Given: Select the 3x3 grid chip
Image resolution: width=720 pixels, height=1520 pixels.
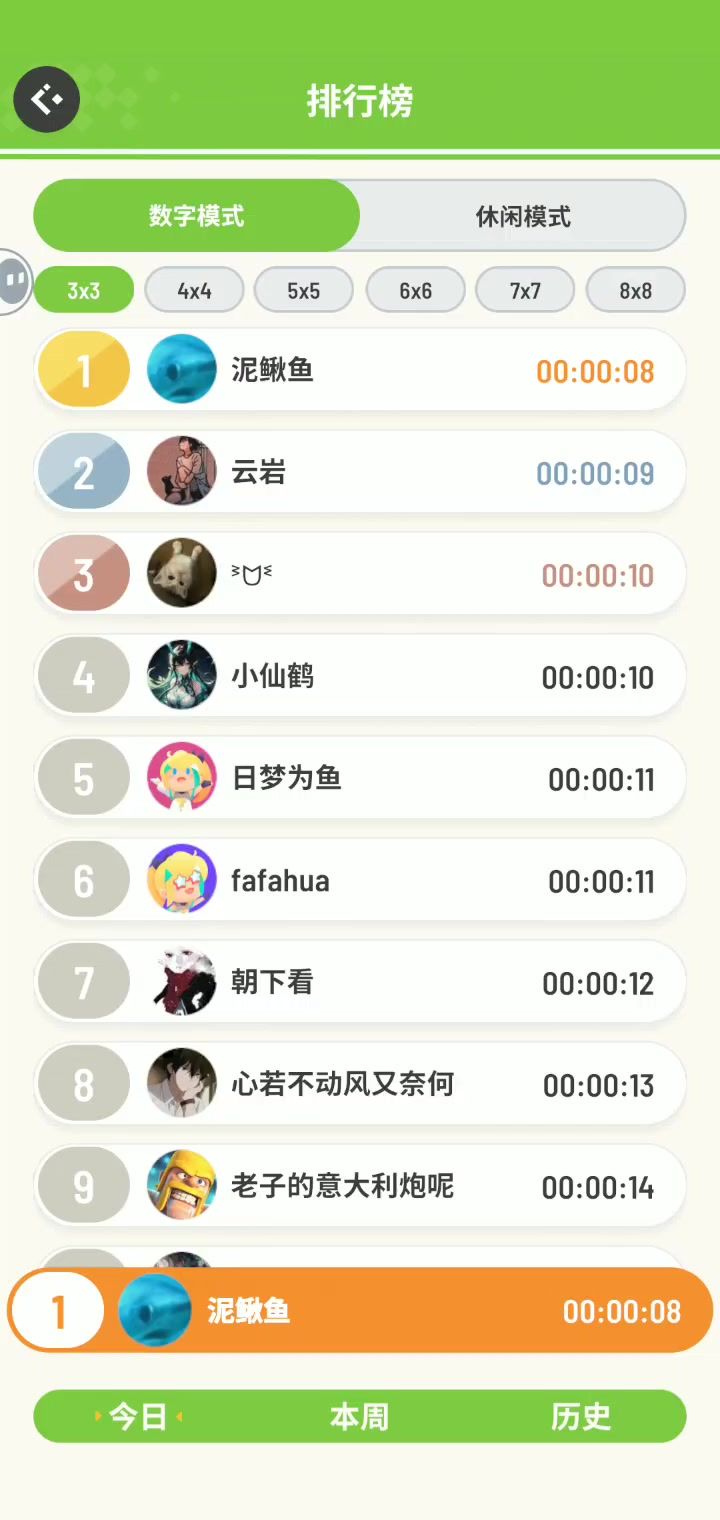Looking at the screenshot, I should pyautogui.click(x=84, y=291).
